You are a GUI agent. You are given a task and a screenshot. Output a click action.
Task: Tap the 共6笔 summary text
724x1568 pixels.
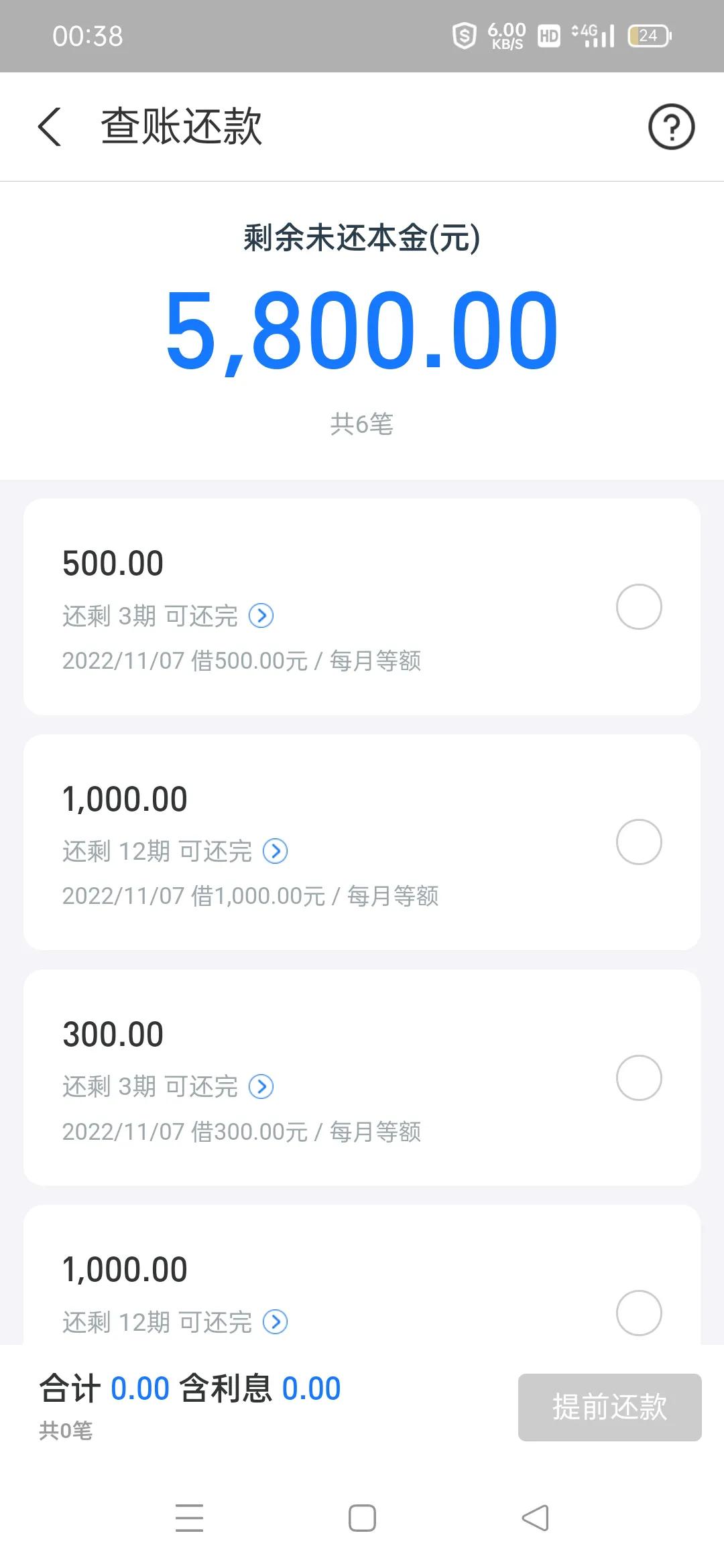tap(362, 422)
